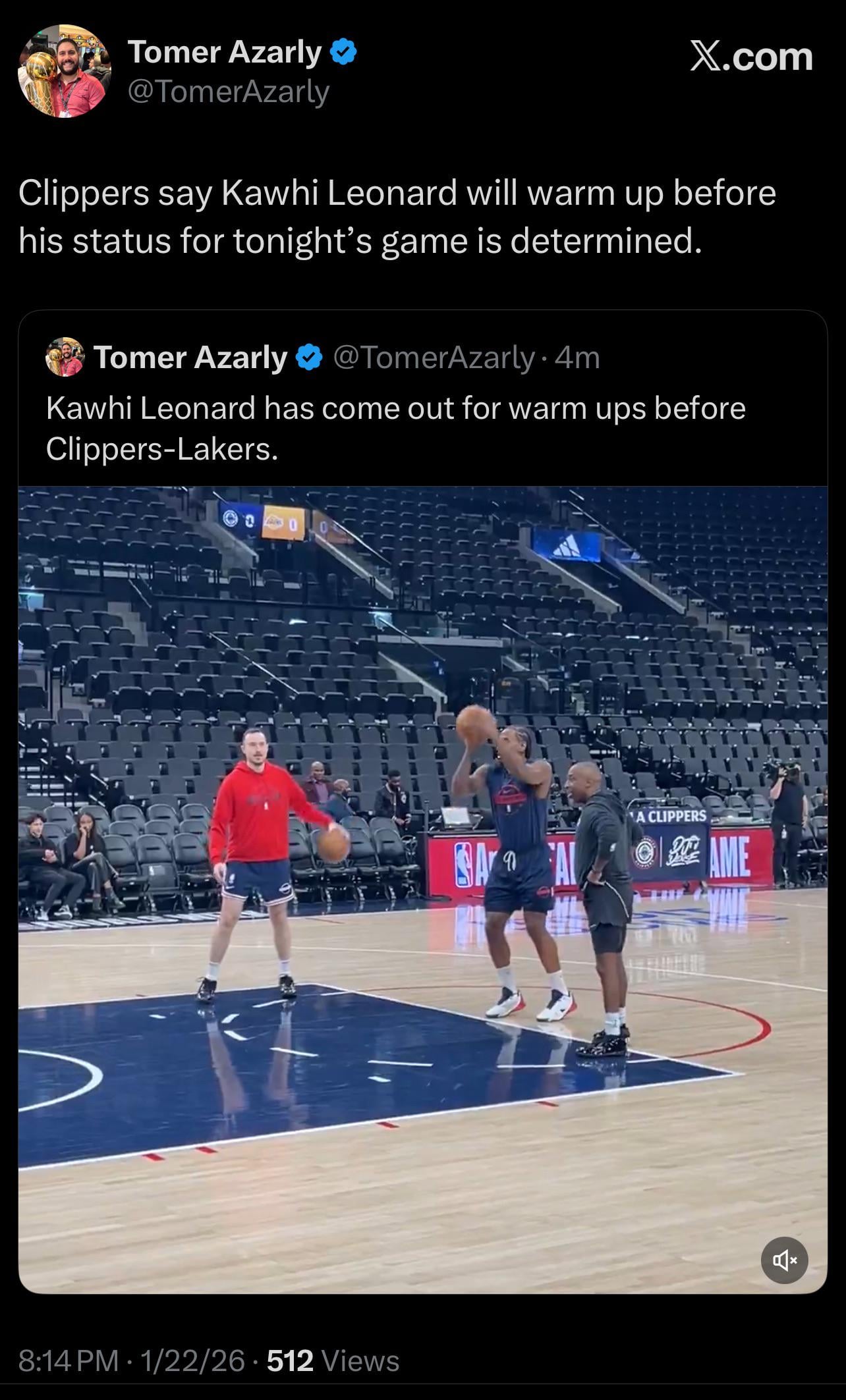Open Tomer Azarly's profile picture
The width and height of the screenshot is (846, 1400).
pos(64,71)
